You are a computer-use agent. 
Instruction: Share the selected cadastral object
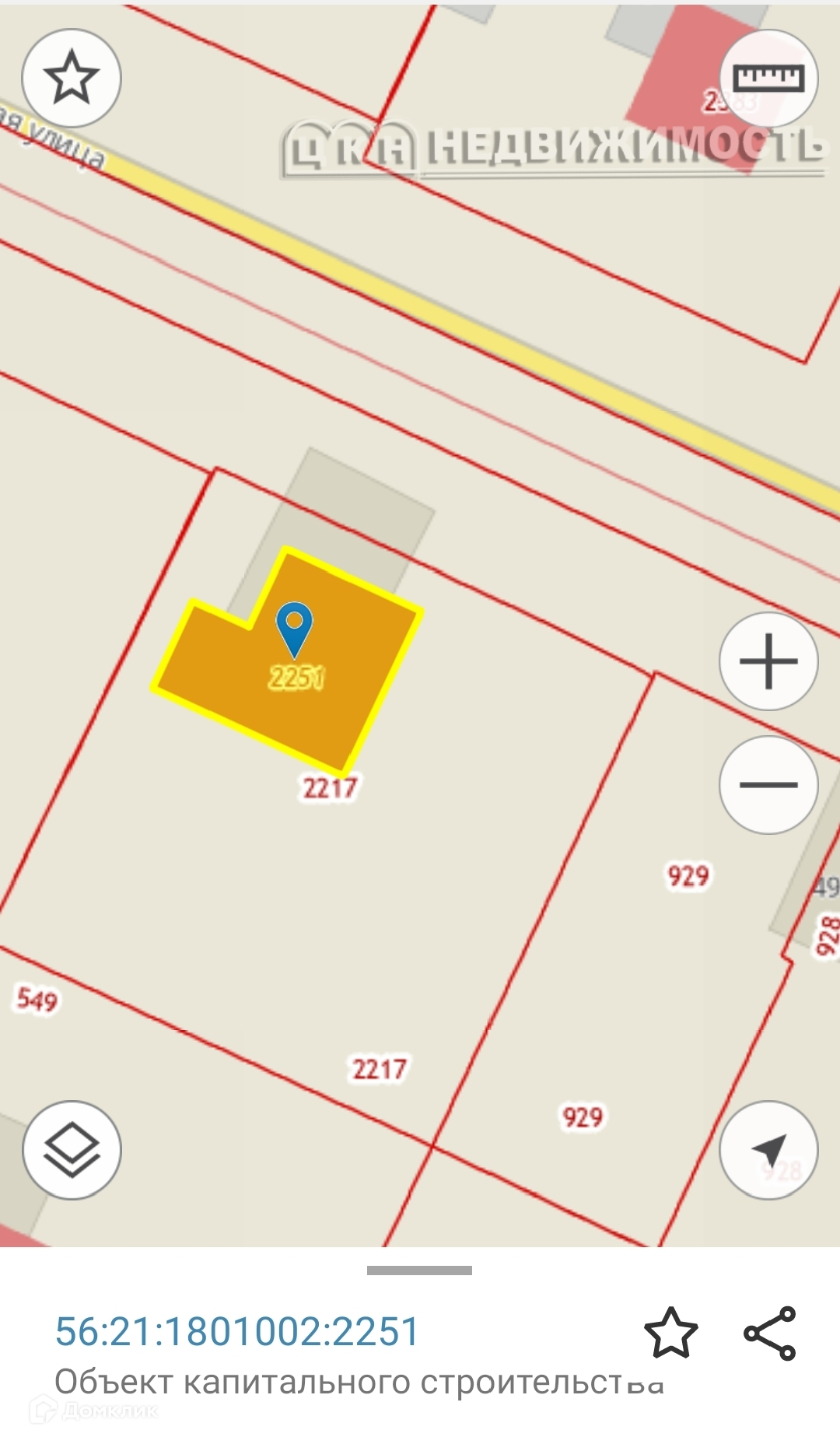pos(770,1333)
